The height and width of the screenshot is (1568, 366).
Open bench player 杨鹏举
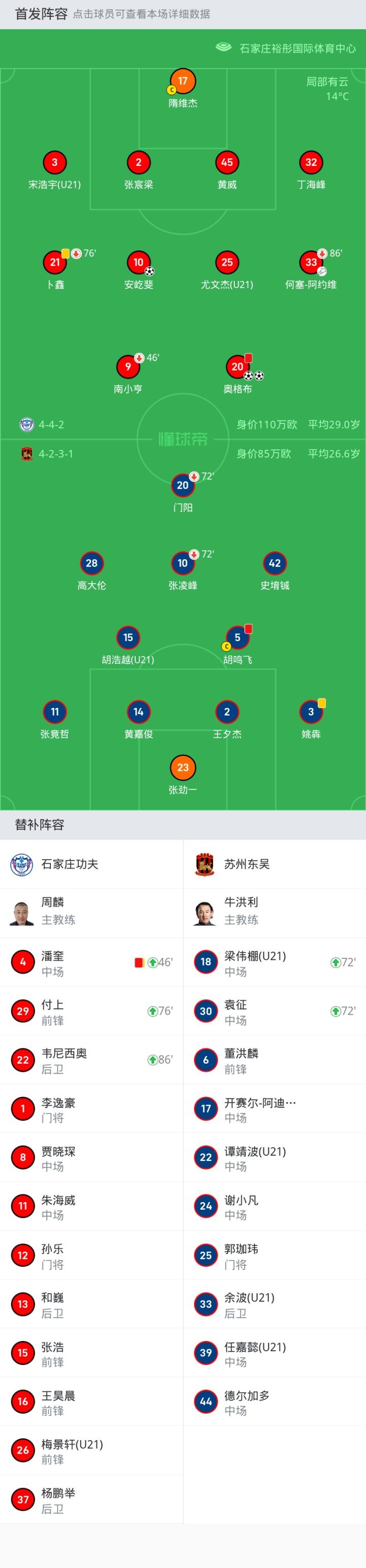[91, 1499]
